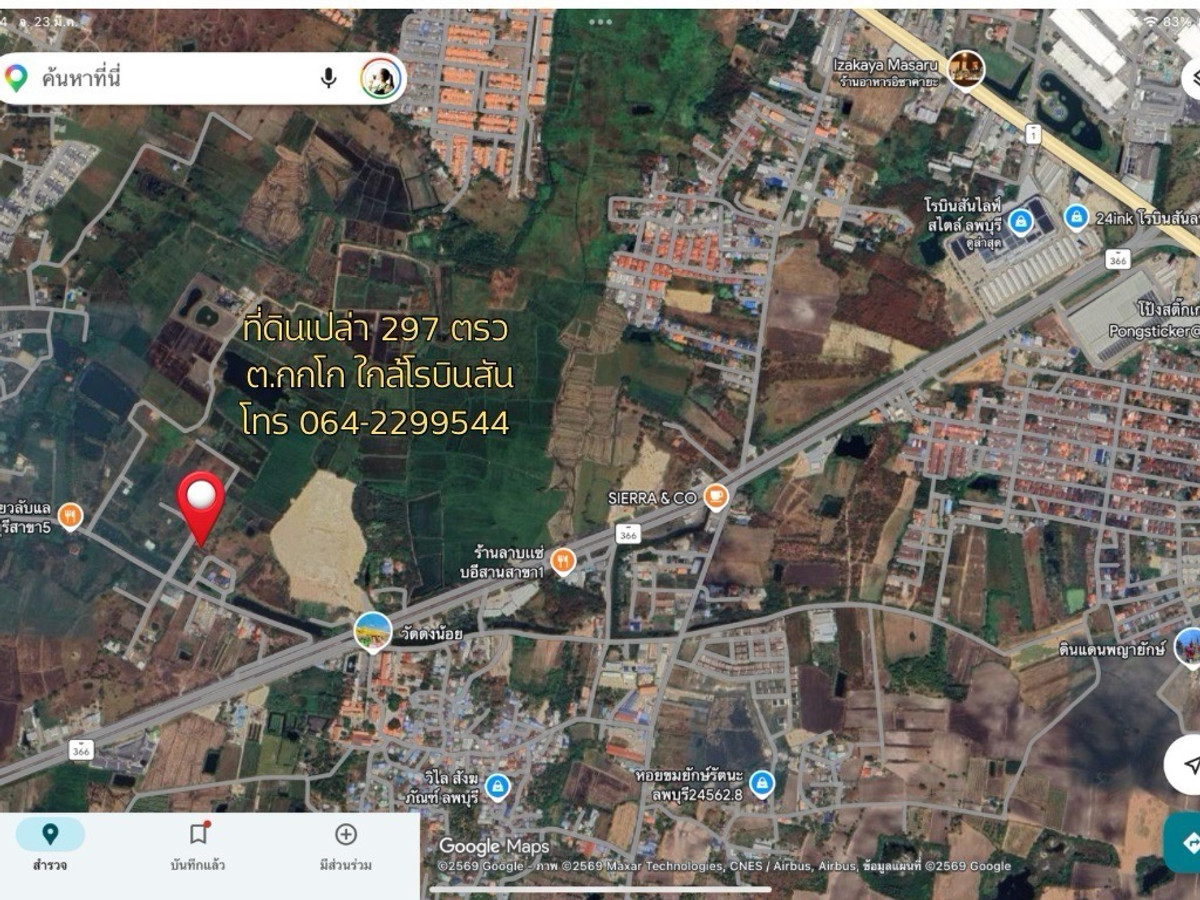This screenshot has width=1200, height=900.
Task: Open the หอยชมยักษ์รัตนะ ลพบุรี shop marker
Action: click(x=761, y=784)
